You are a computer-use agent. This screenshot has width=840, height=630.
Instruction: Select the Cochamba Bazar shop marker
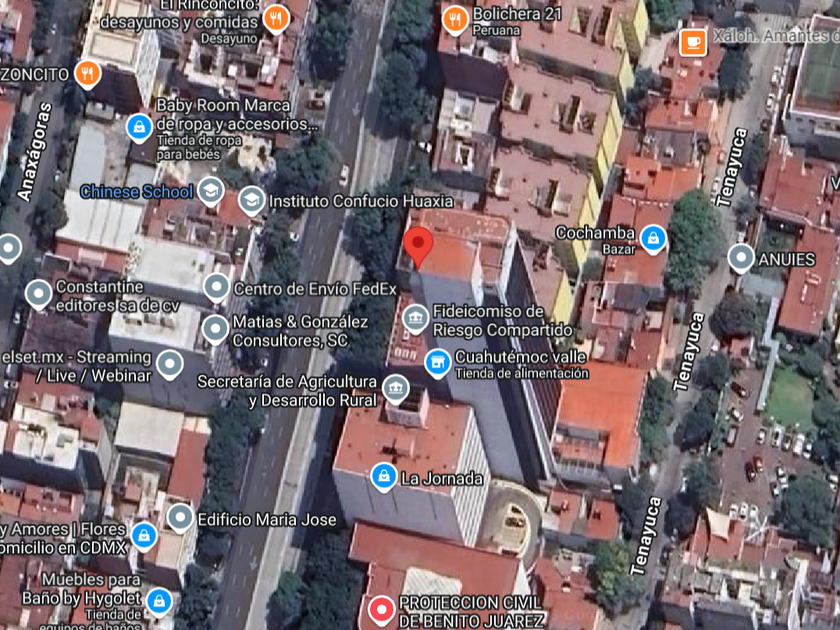pos(653,238)
